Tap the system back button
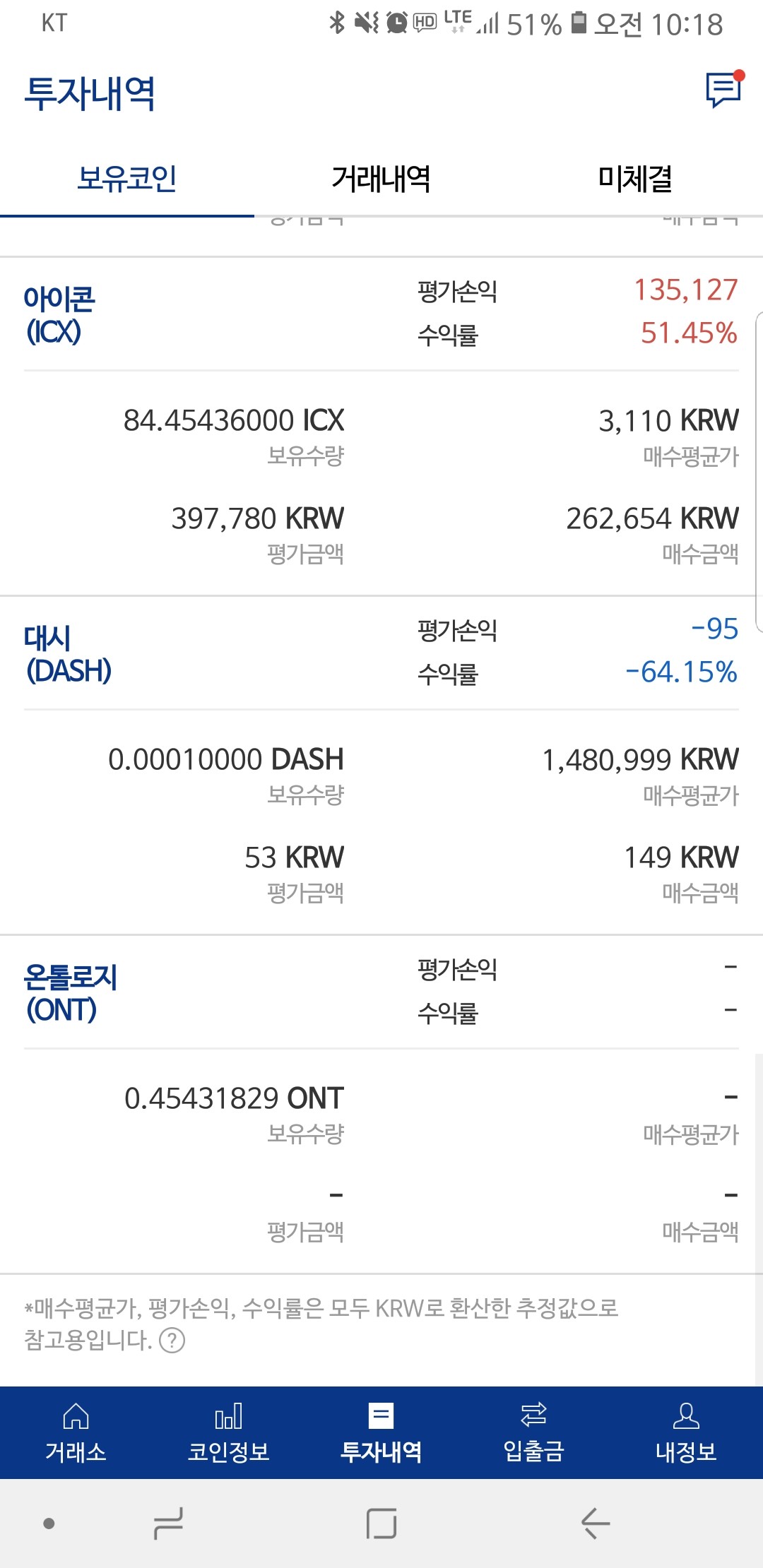This screenshot has width=763, height=1568. (595, 1523)
